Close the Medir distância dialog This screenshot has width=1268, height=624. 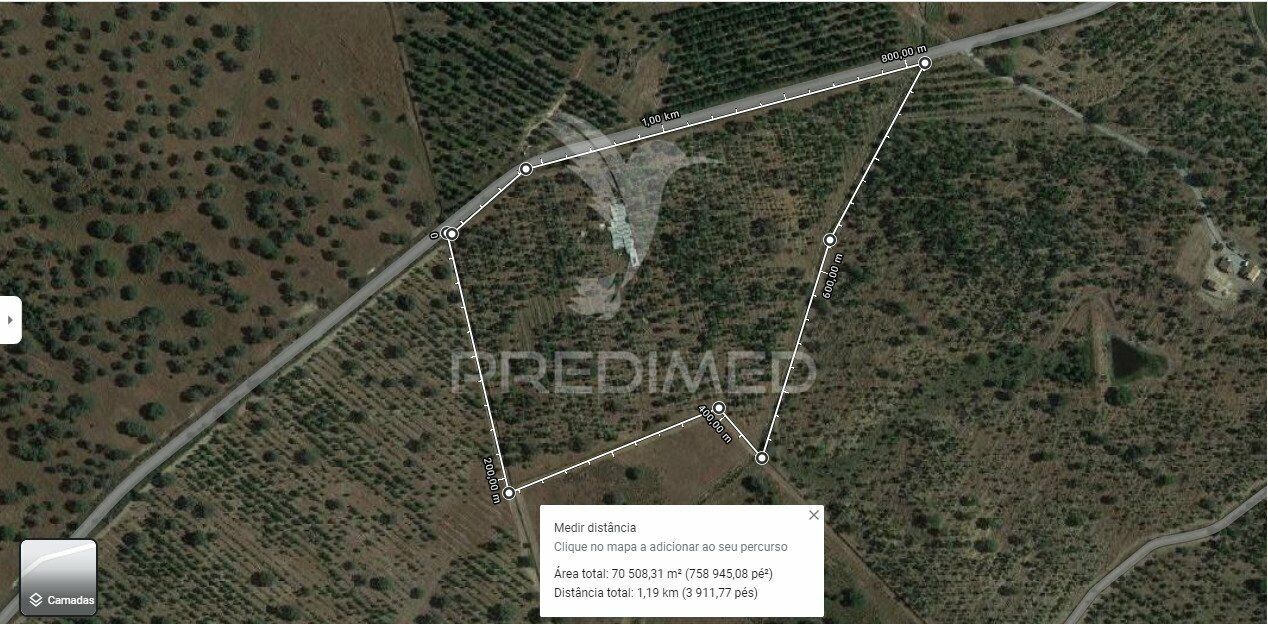pyautogui.click(x=813, y=515)
